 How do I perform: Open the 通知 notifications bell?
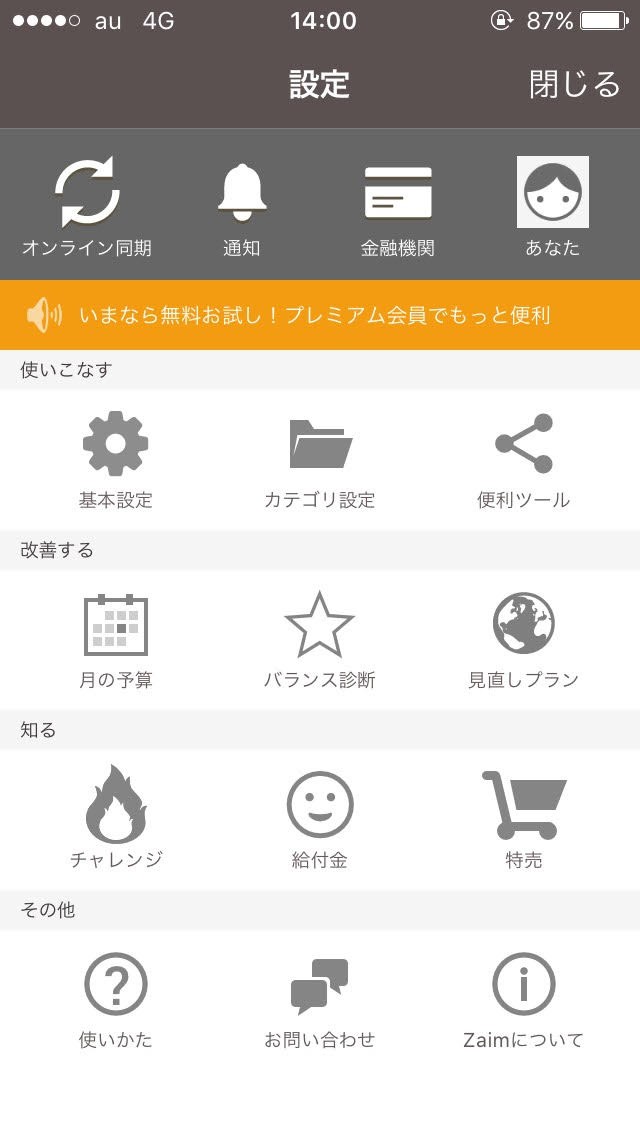pos(242,206)
